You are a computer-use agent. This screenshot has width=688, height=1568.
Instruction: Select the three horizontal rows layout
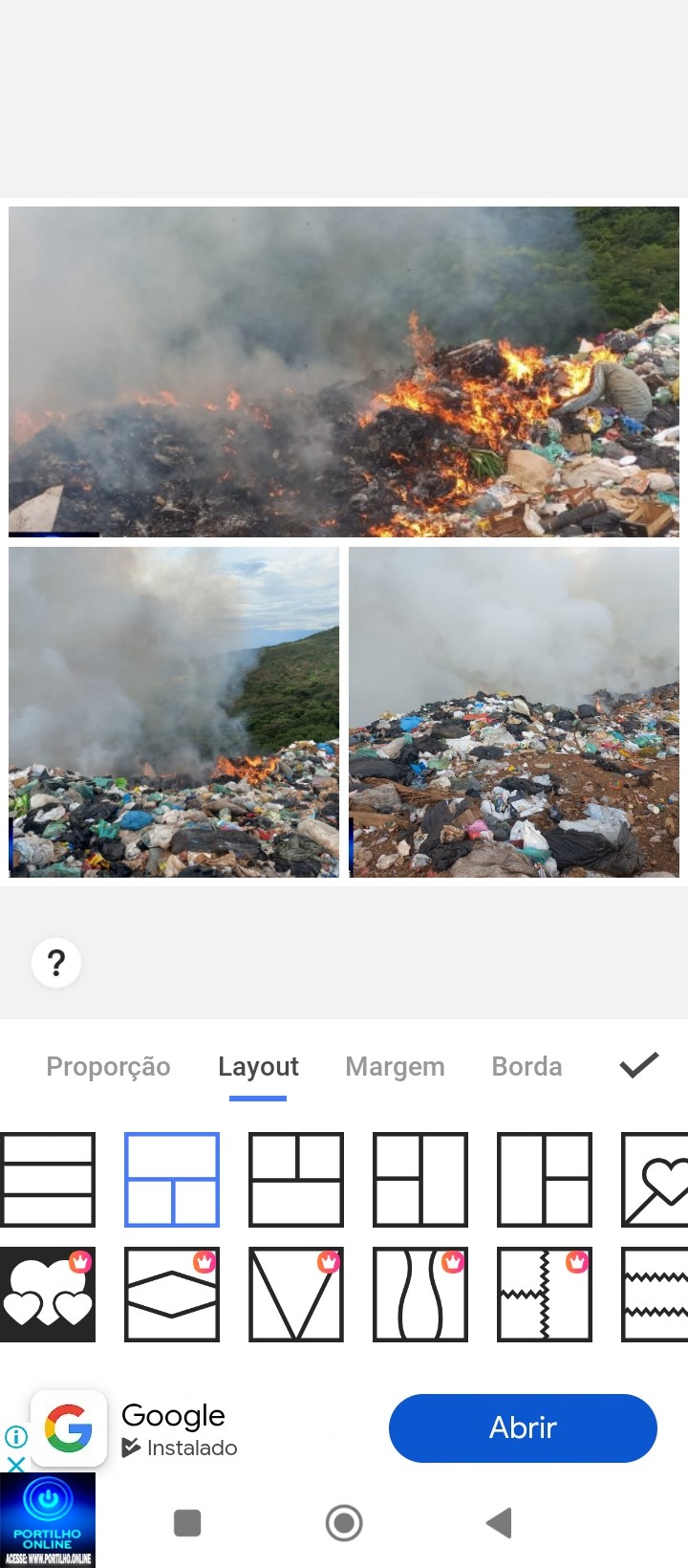tap(48, 1180)
